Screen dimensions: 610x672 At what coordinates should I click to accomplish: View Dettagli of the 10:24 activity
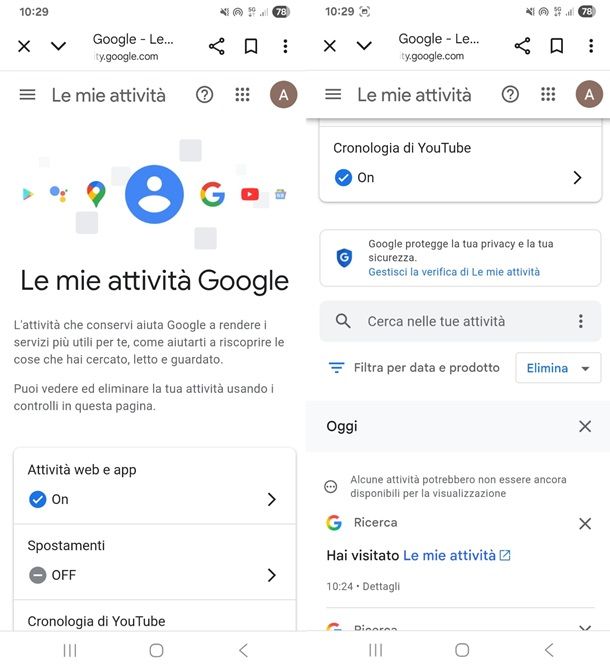[x=380, y=586]
